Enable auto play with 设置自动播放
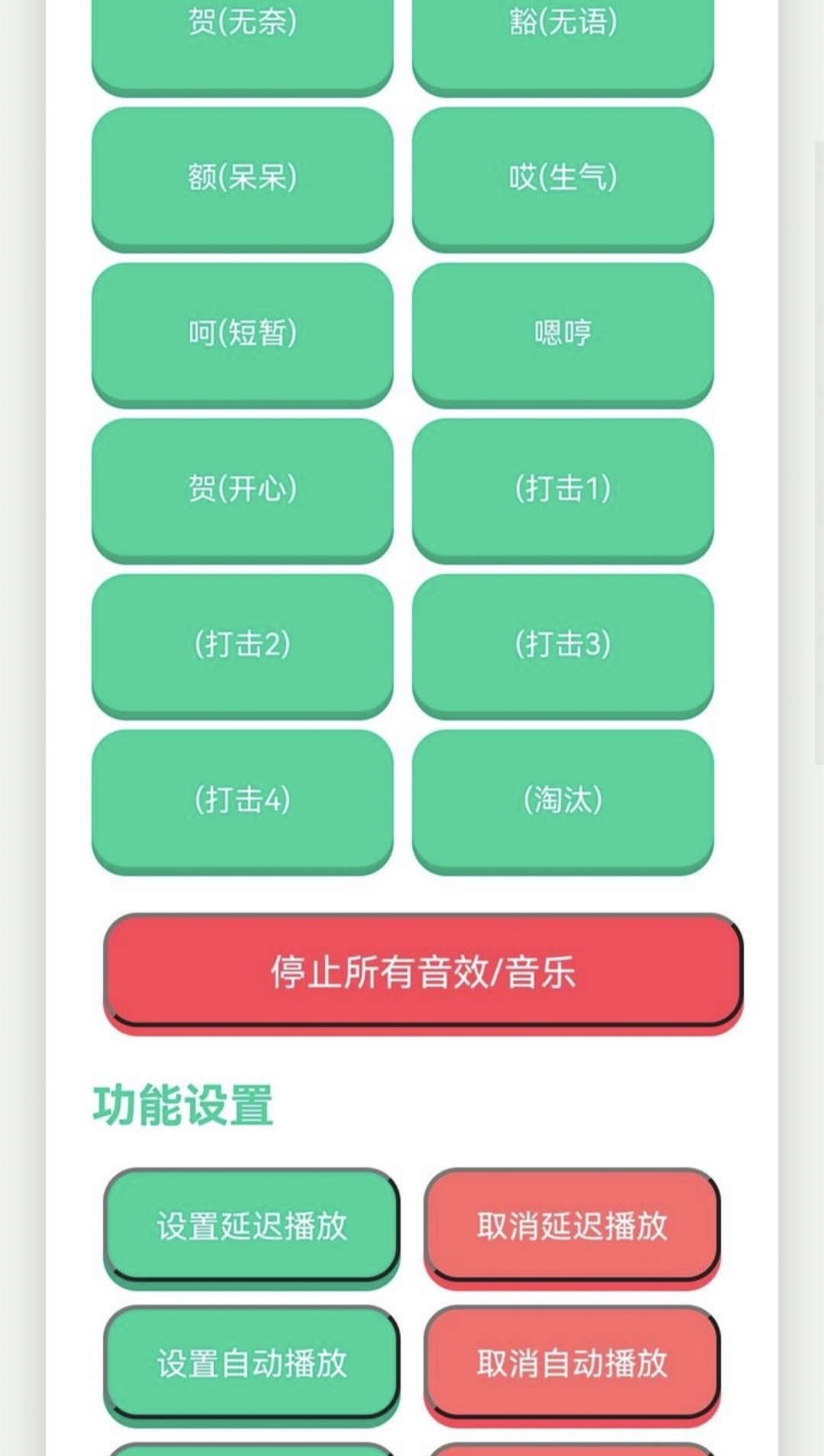The image size is (824, 1456). coord(252,1363)
